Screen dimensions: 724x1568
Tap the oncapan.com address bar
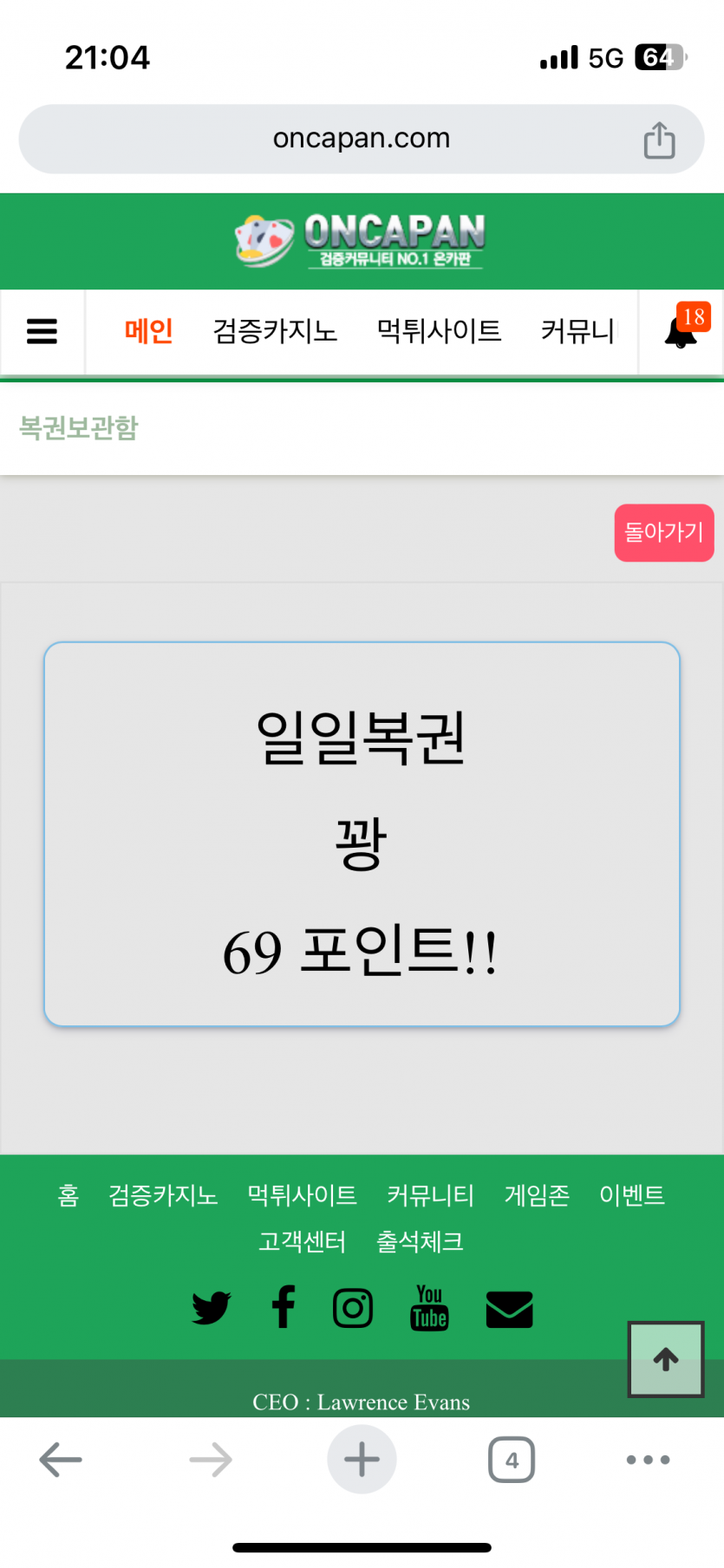(x=361, y=139)
